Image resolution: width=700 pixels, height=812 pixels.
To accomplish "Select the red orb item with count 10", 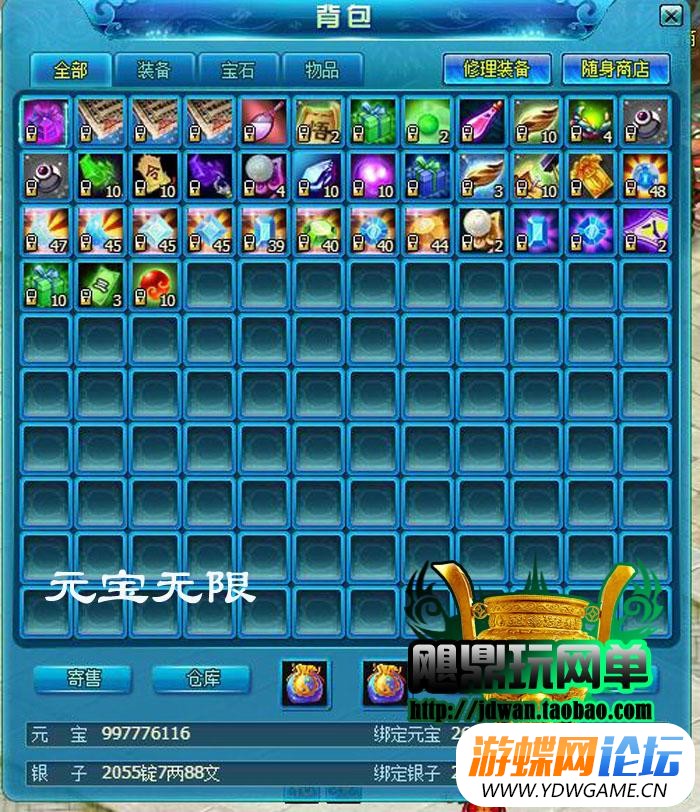I will pos(154,285).
